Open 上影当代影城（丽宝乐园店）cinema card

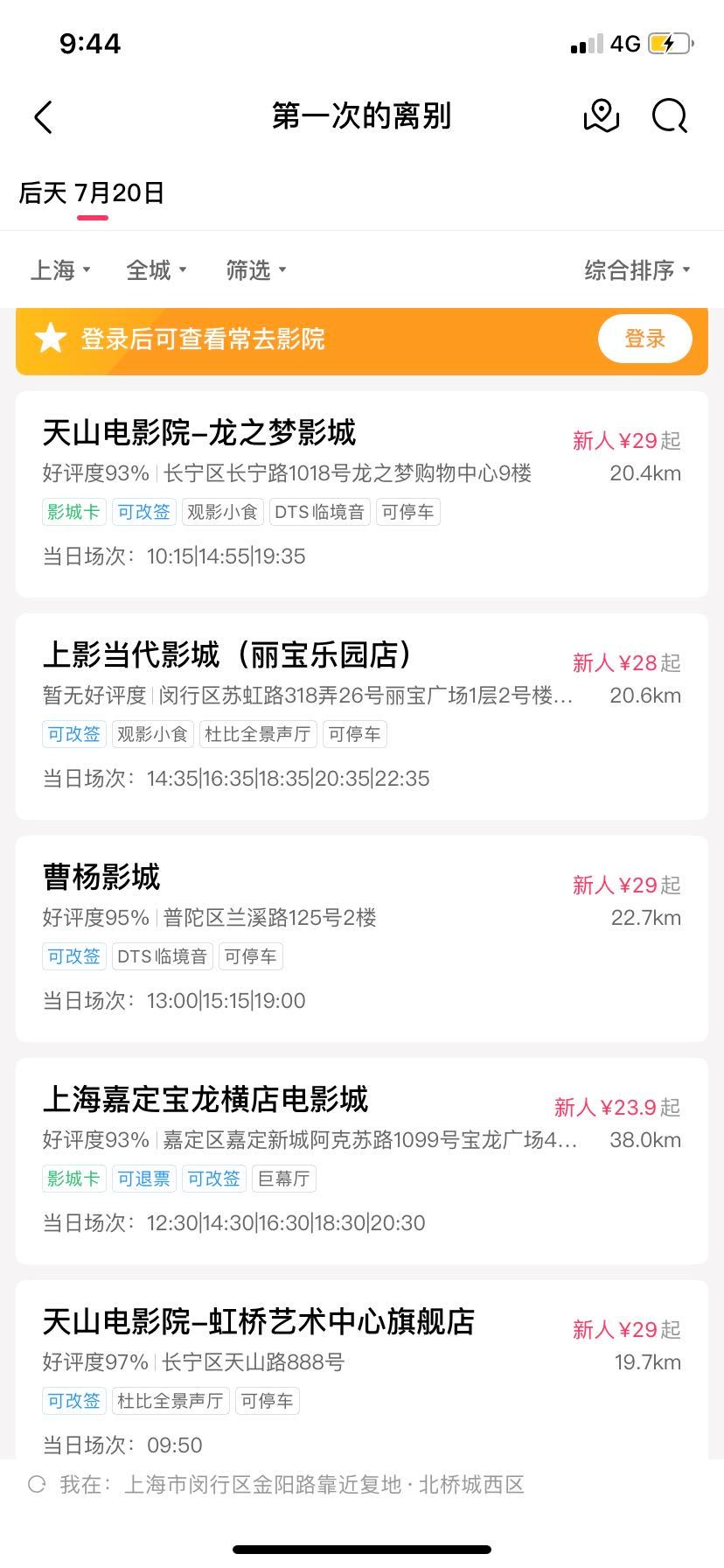(x=361, y=717)
